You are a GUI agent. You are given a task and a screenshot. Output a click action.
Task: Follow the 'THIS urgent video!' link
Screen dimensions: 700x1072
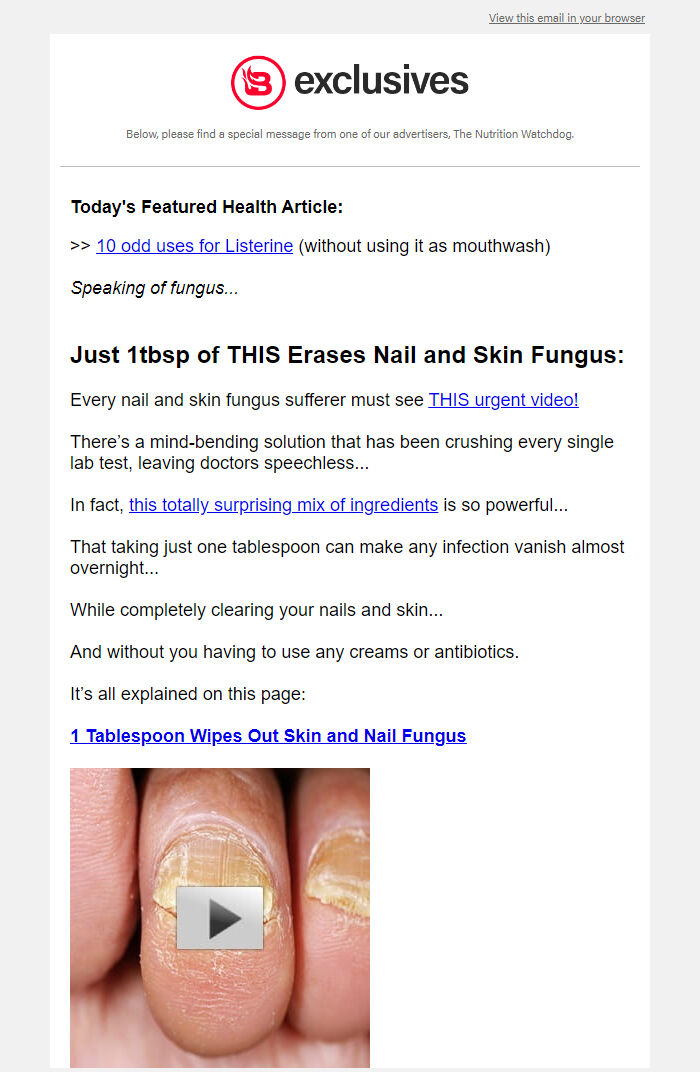point(503,400)
